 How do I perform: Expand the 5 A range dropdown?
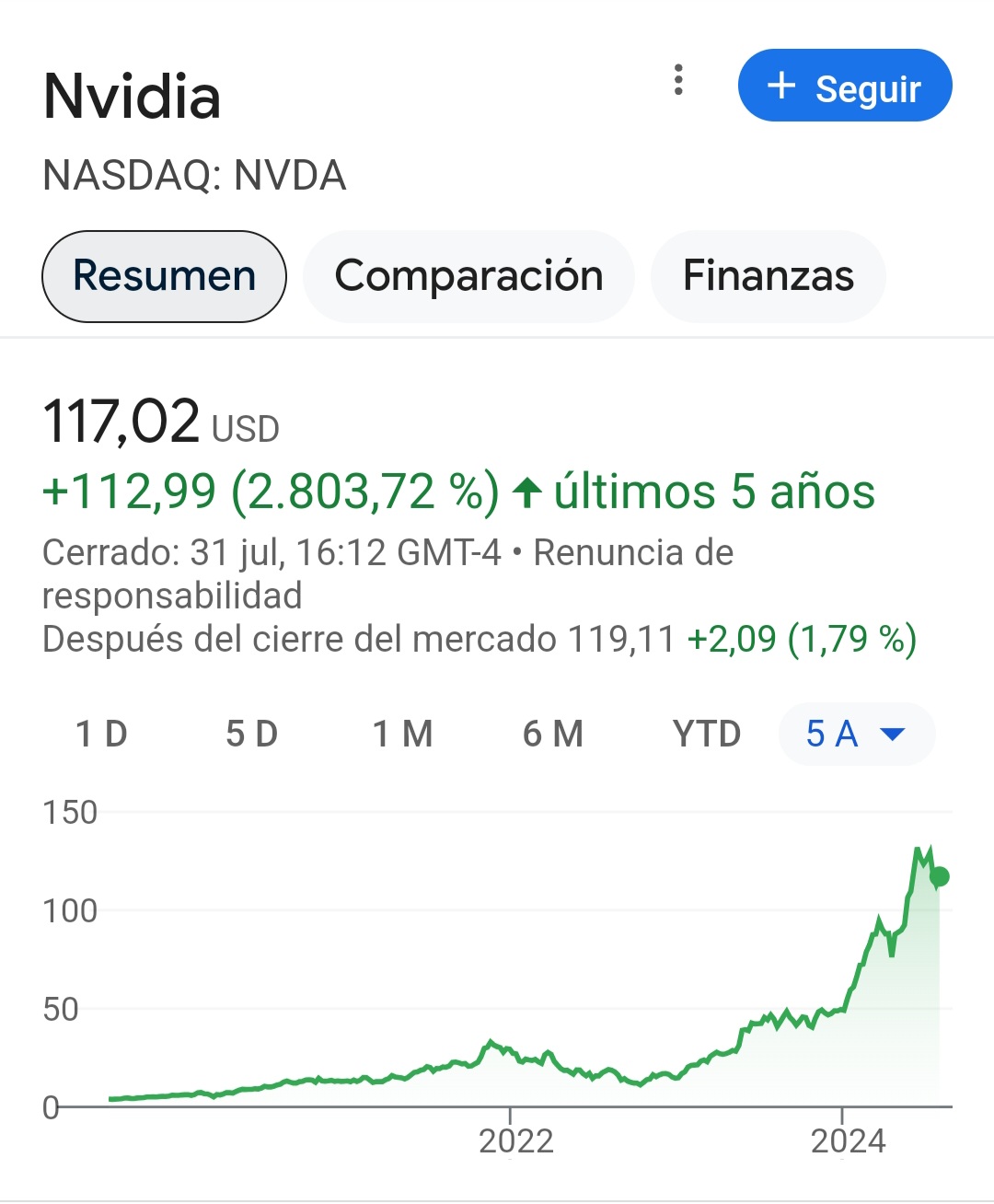click(x=856, y=735)
